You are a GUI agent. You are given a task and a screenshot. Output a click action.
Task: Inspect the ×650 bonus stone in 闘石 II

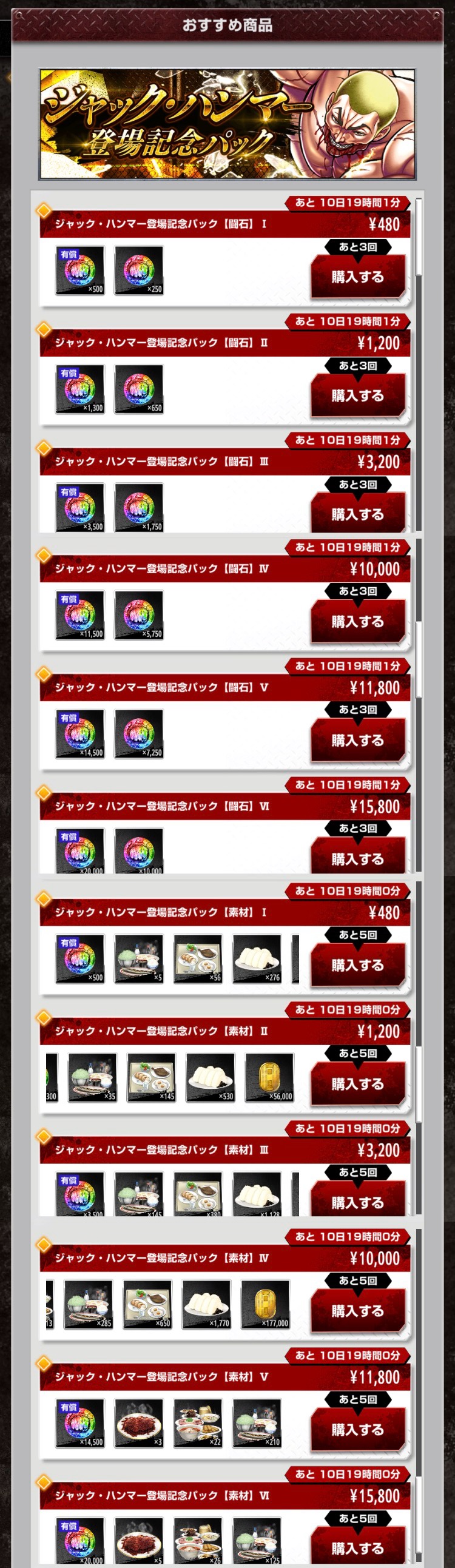(x=139, y=389)
